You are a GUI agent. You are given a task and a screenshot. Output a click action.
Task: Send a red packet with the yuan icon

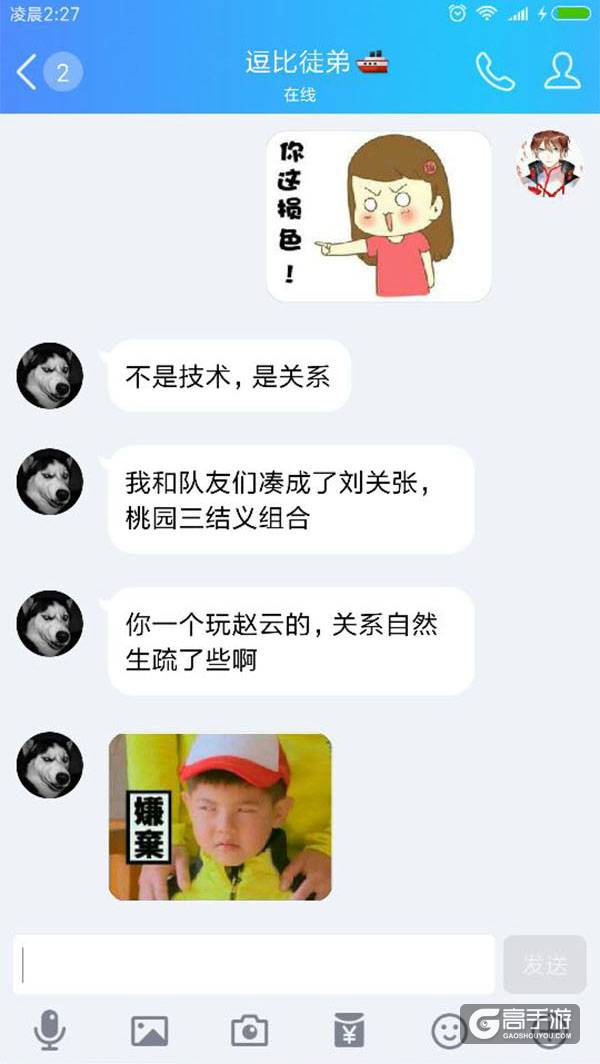point(349,1029)
